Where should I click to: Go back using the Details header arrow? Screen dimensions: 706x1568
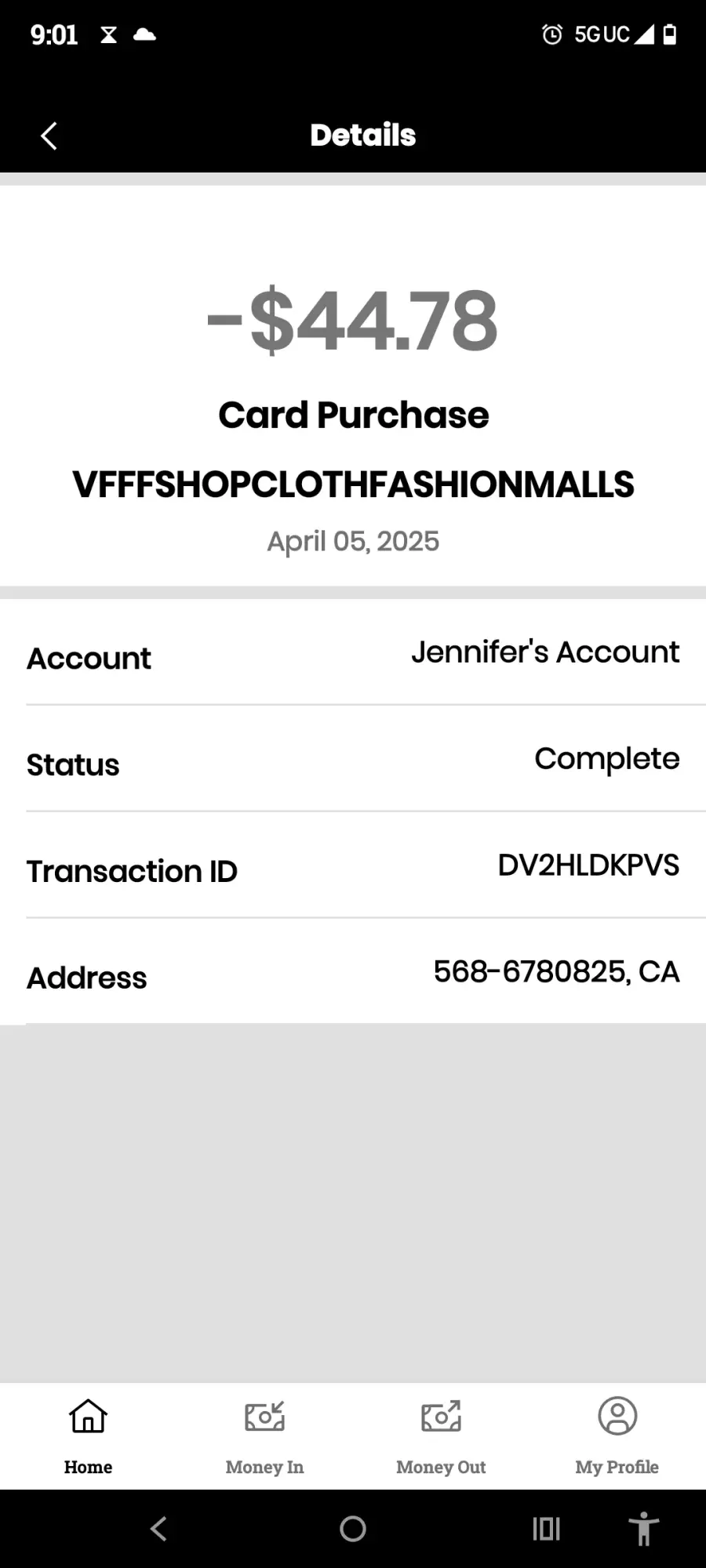pyautogui.click(x=49, y=136)
